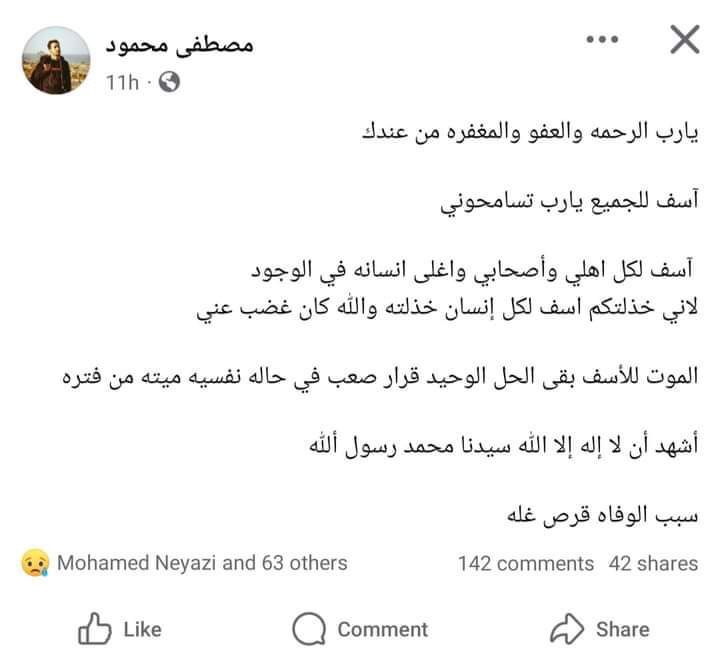The height and width of the screenshot is (667, 720).
Task: Open the 142 comments
Action: tap(525, 563)
